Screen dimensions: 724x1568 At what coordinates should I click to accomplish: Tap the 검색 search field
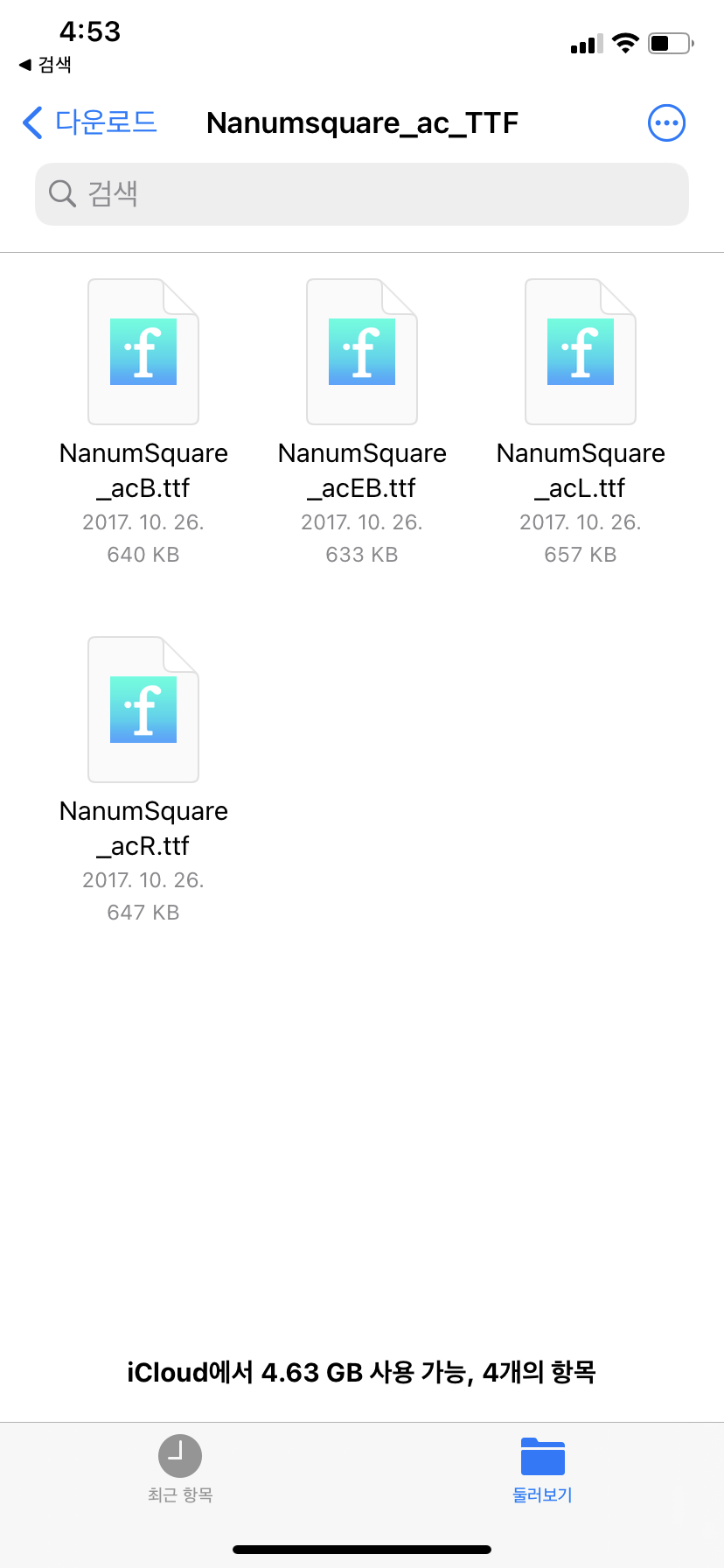[362, 193]
